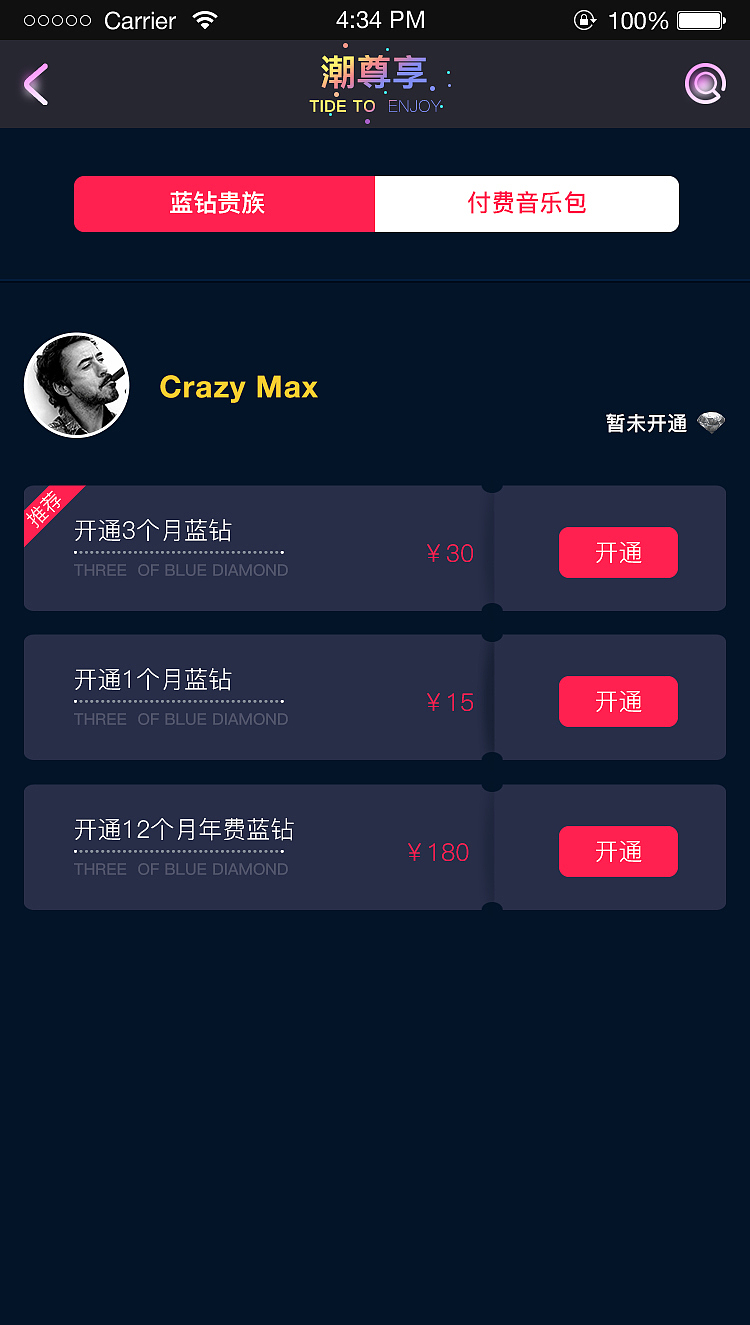This screenshot has width=750, height=1325.
Task: Click the ¥30 price label
Action: click(449, 553)
